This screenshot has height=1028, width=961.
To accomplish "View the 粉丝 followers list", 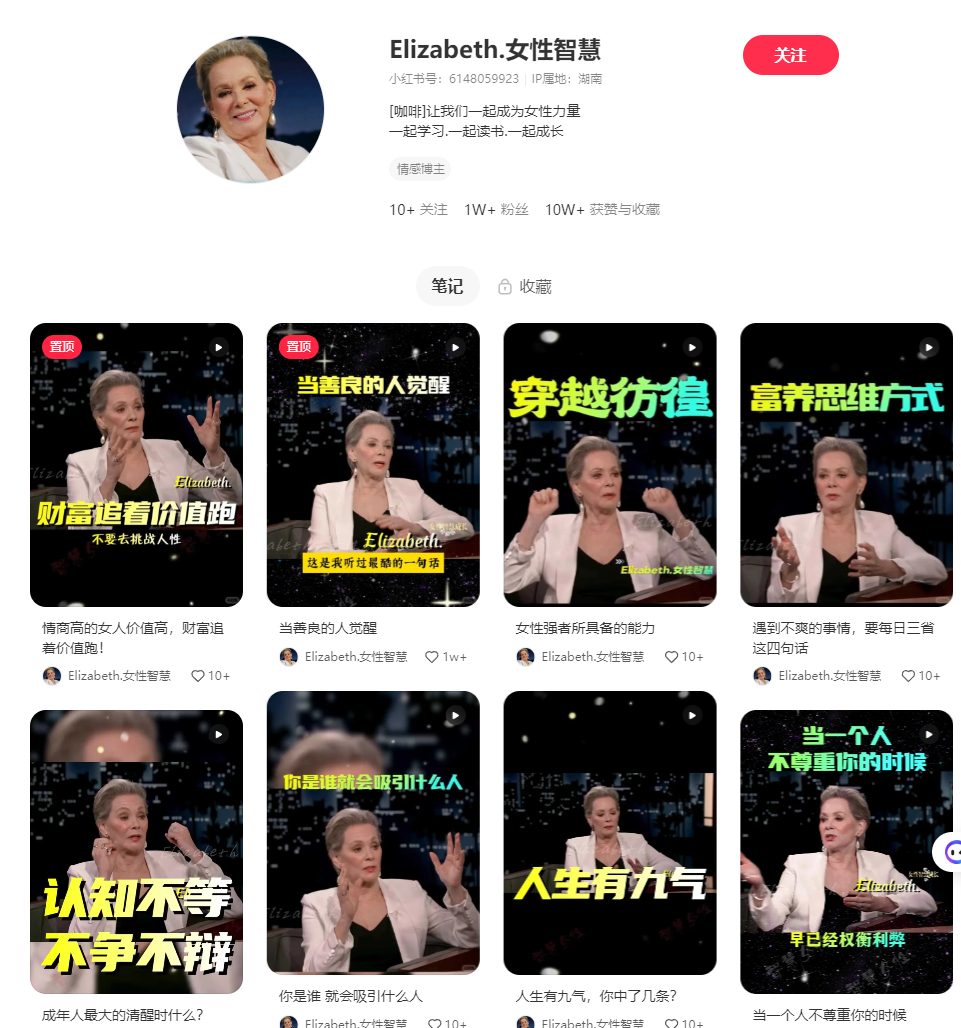I will 496,210.
